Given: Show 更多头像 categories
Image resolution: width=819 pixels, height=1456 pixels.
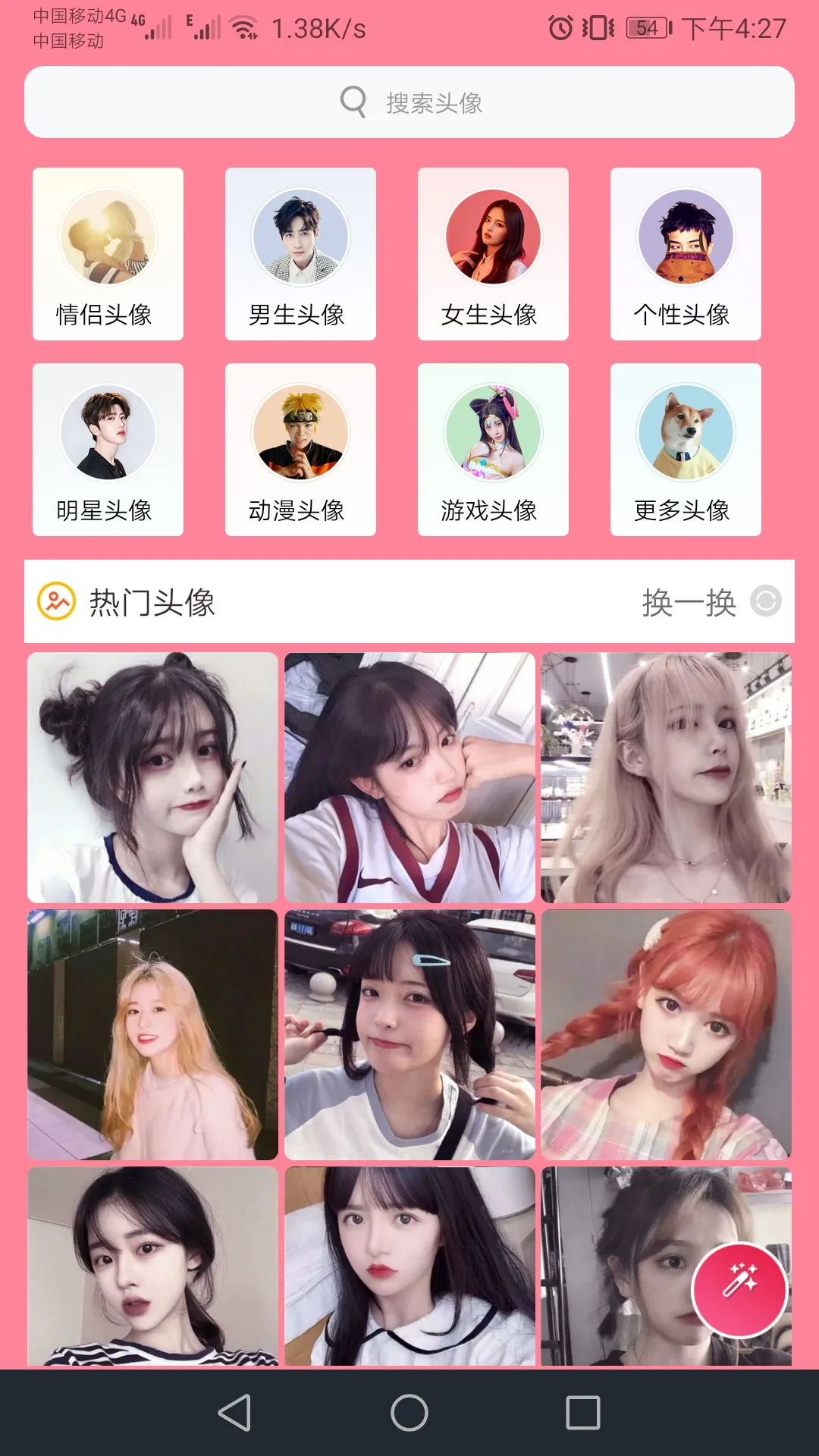Looking at the screenshot, I should tap(686, 450).
